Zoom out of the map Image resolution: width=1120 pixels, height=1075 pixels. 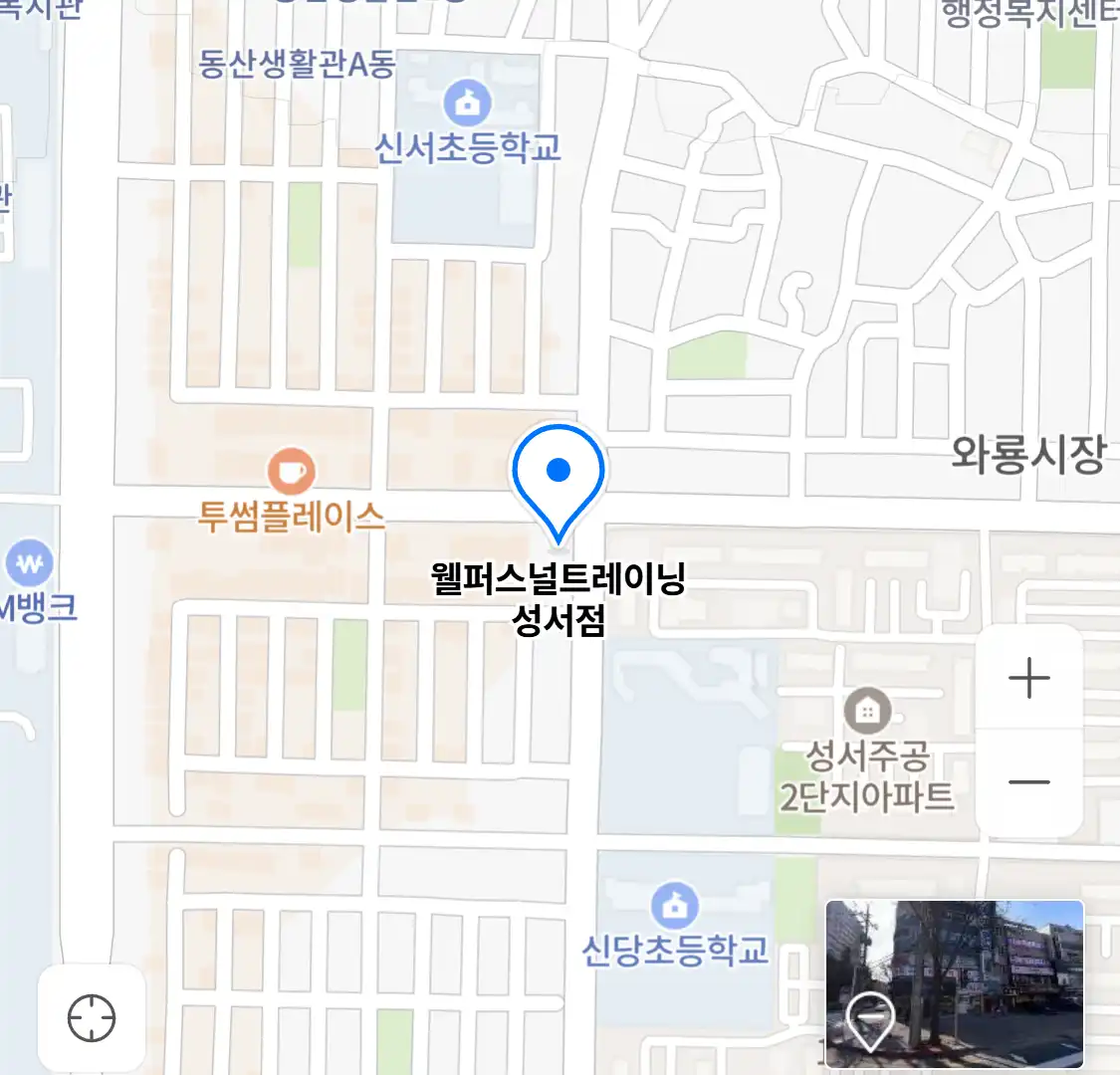[x=1028, y=782]
